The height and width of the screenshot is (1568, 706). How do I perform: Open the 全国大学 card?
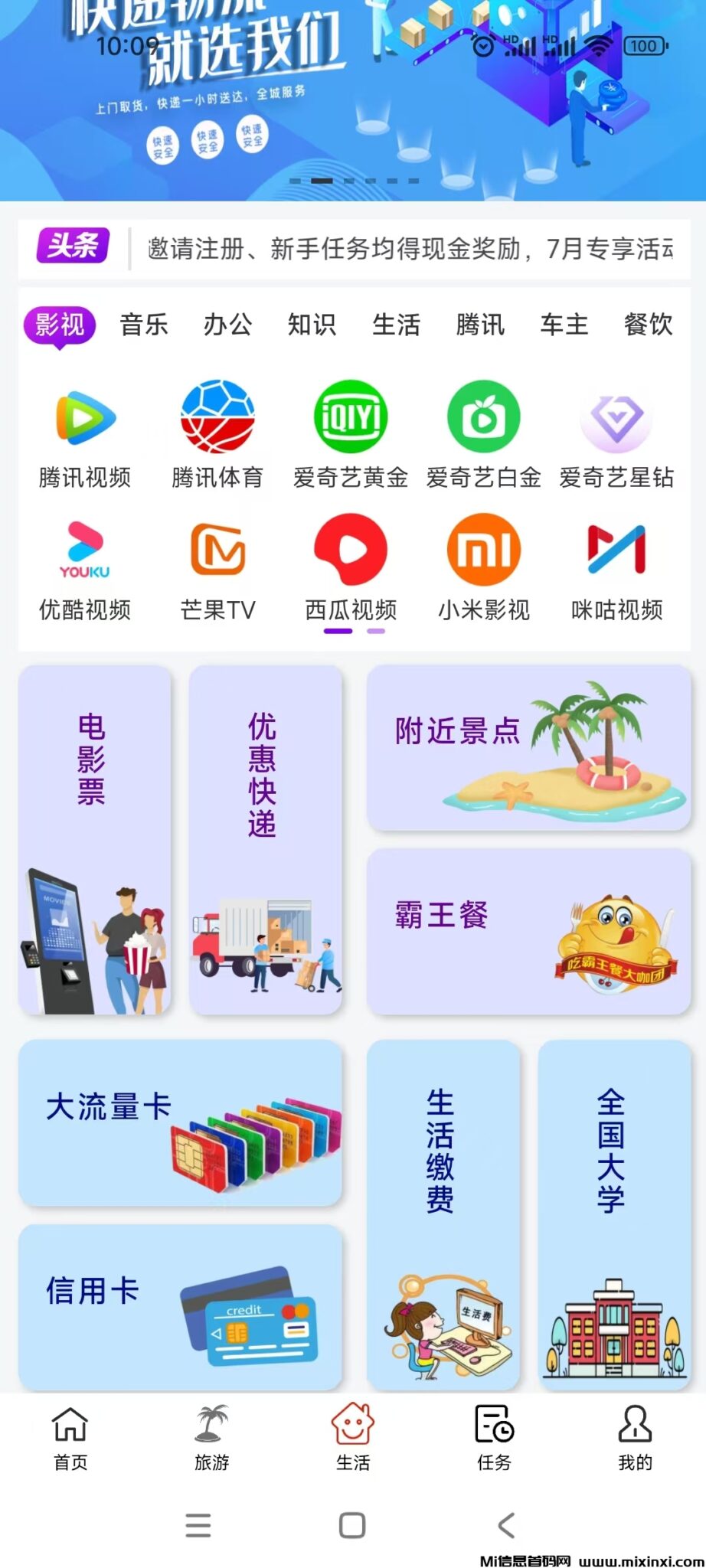[x=614, y=1214]
